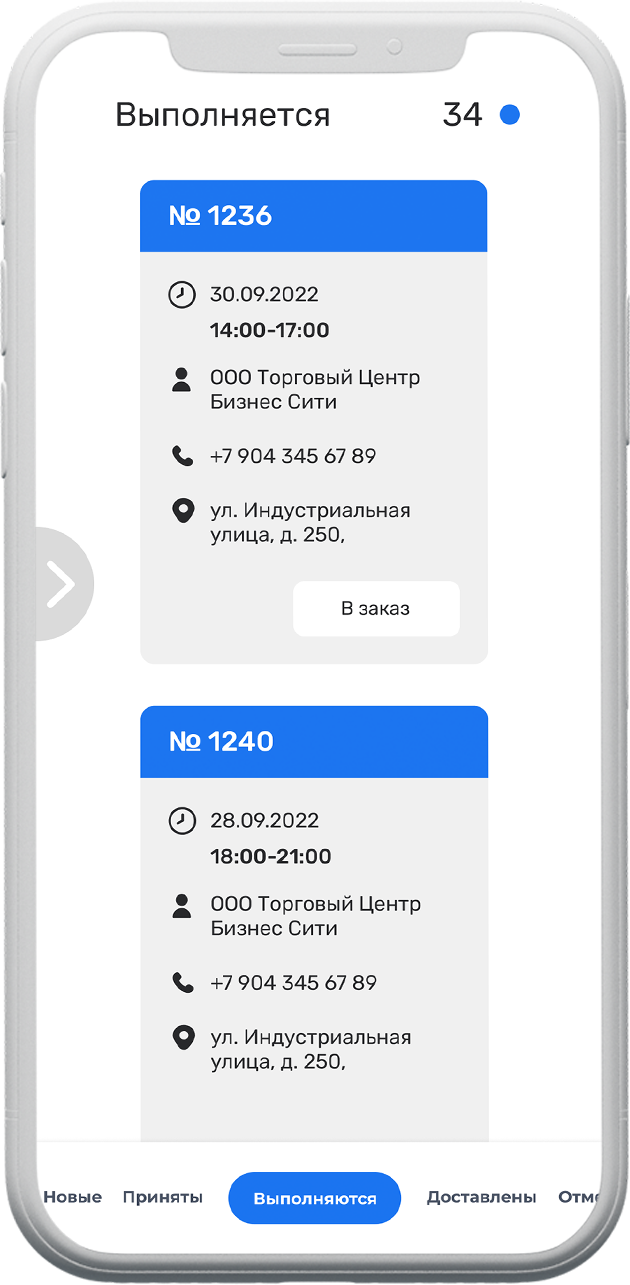Open order card №1240
Image resolution: width=630 pixels, height=1285 pixels.
tap(314, 924)
